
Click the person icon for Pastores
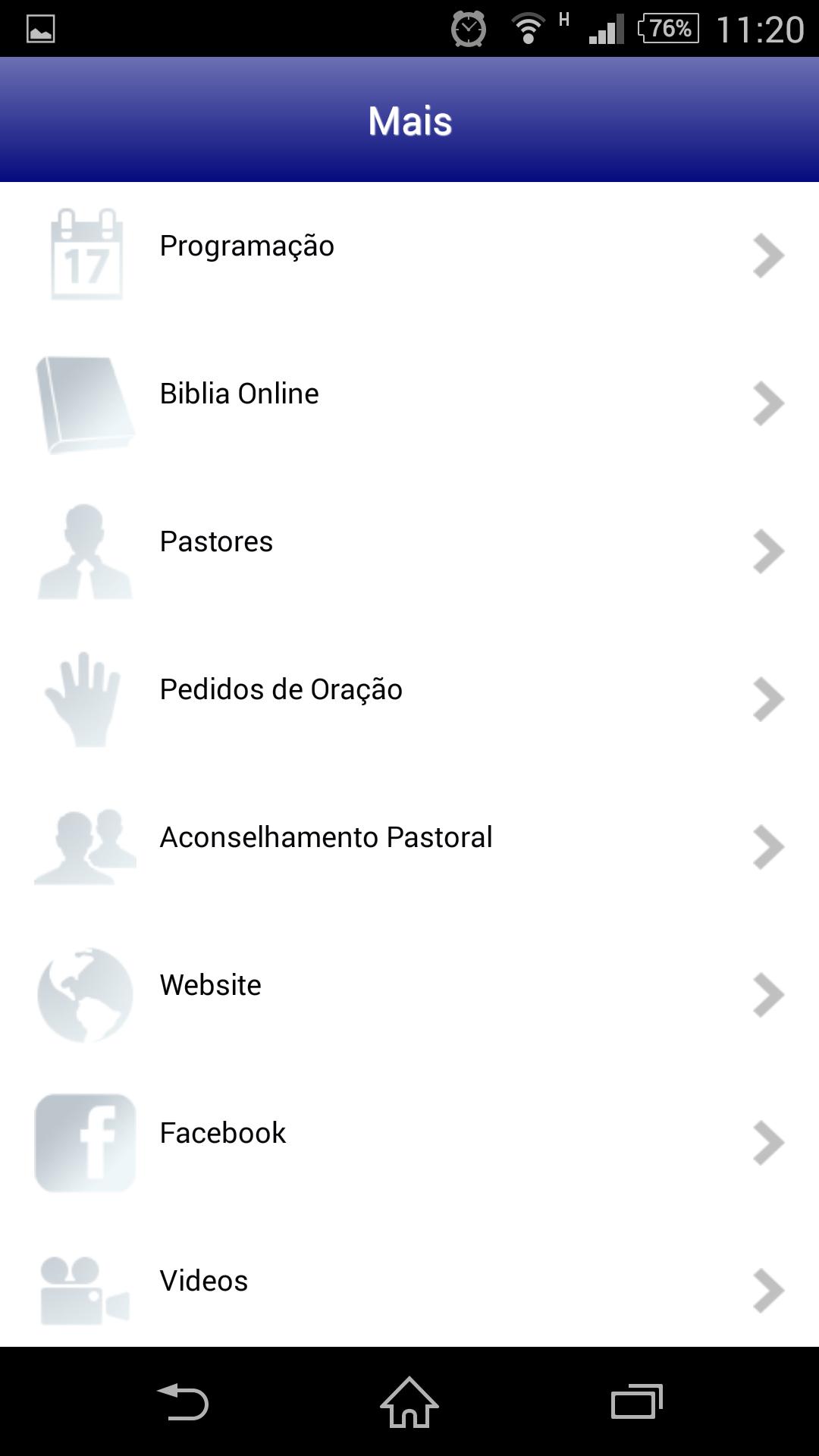(86, 550)
